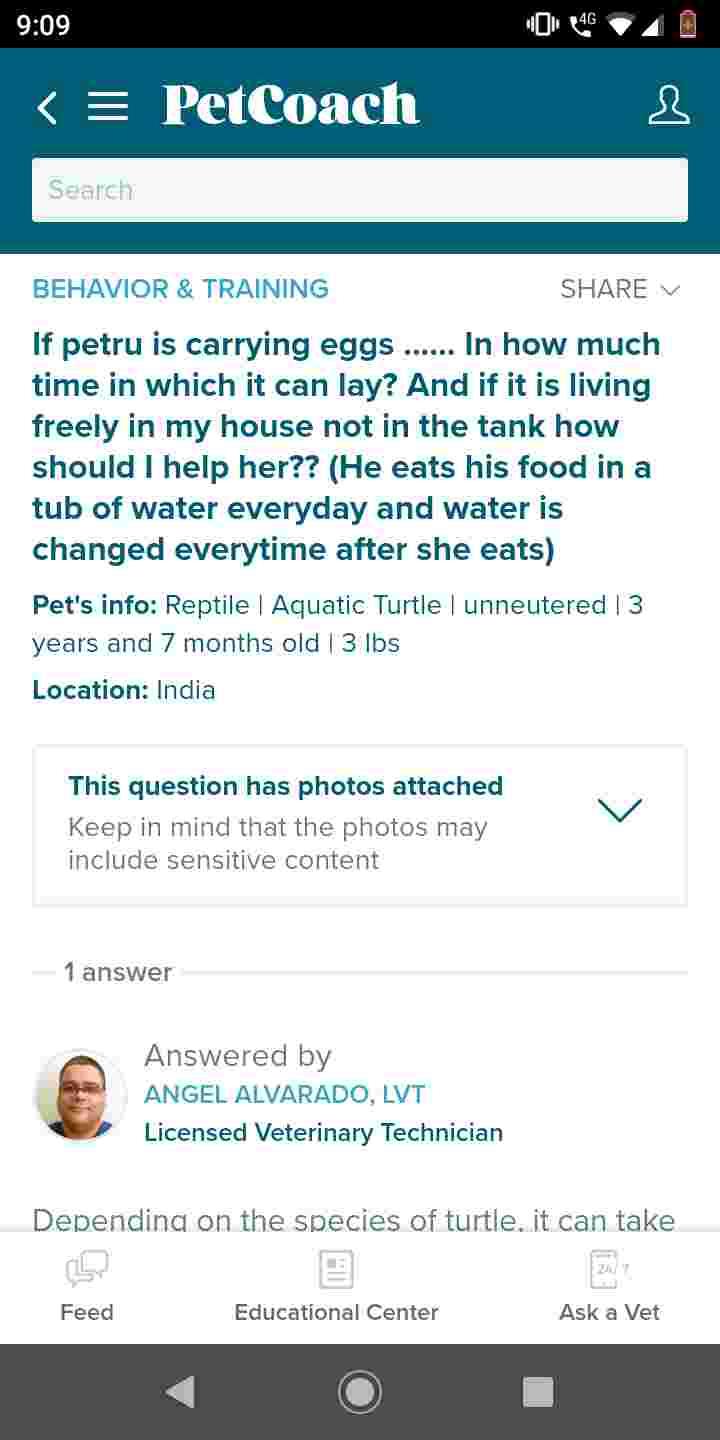Tap the PetCoach logo
This screenshot has width=720, height=1440.
(288, 103)
